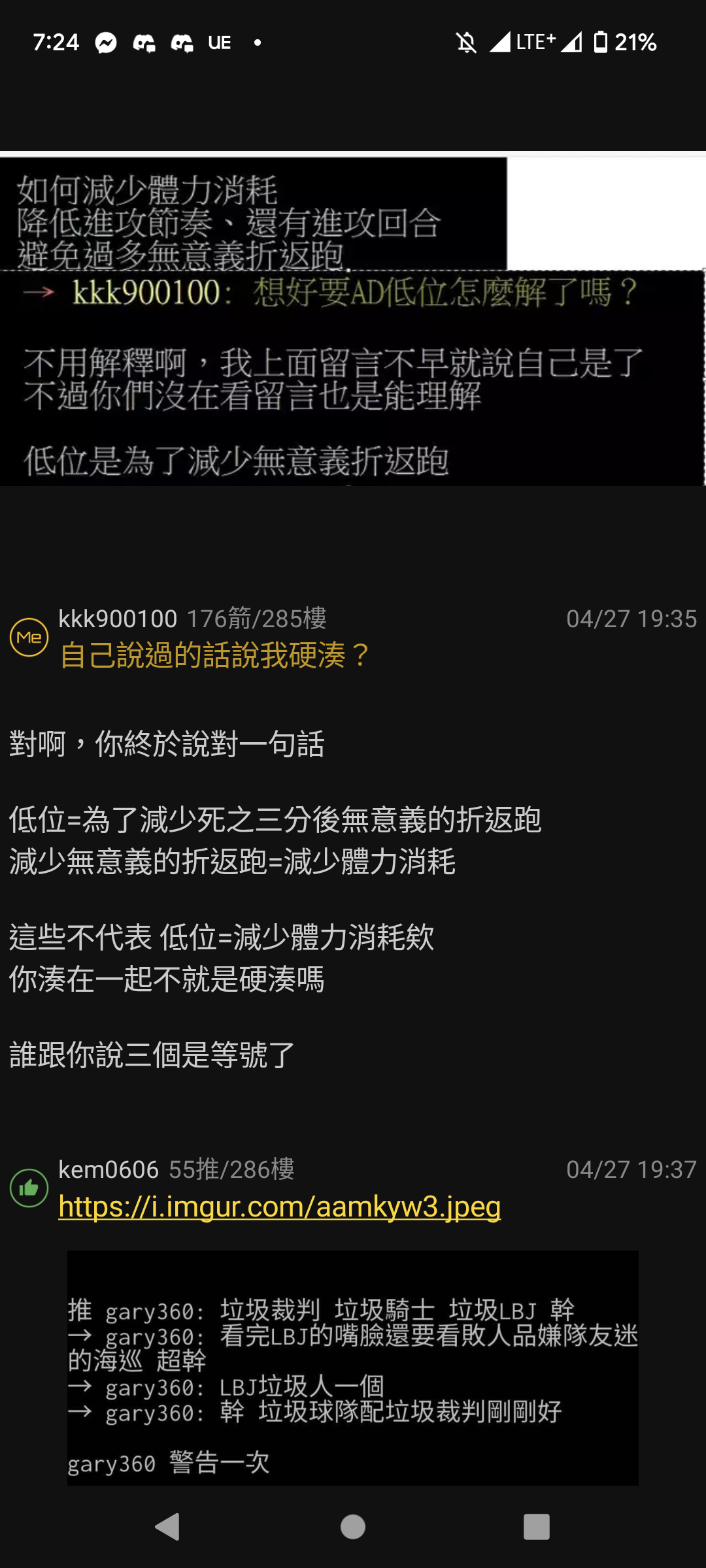Open kkk900100's username on floor 285

118,619
